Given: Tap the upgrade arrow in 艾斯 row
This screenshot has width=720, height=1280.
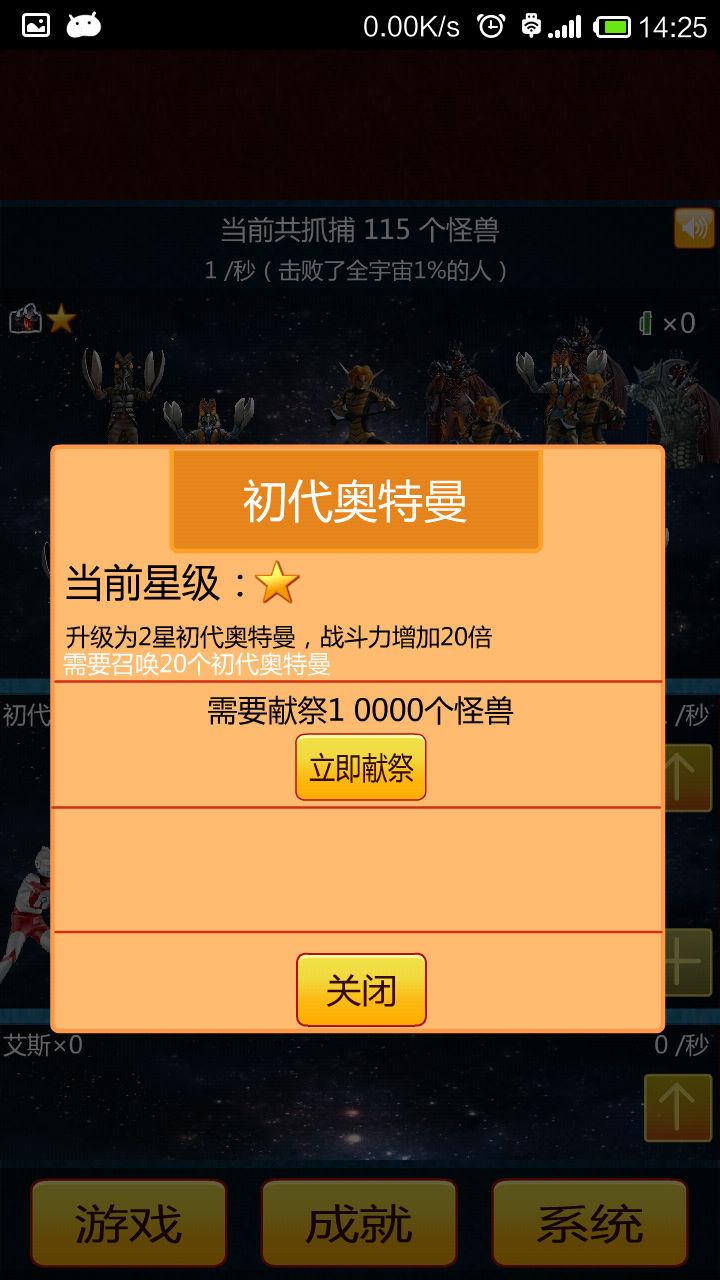Looking at the screenshot, I should 677,1107.
